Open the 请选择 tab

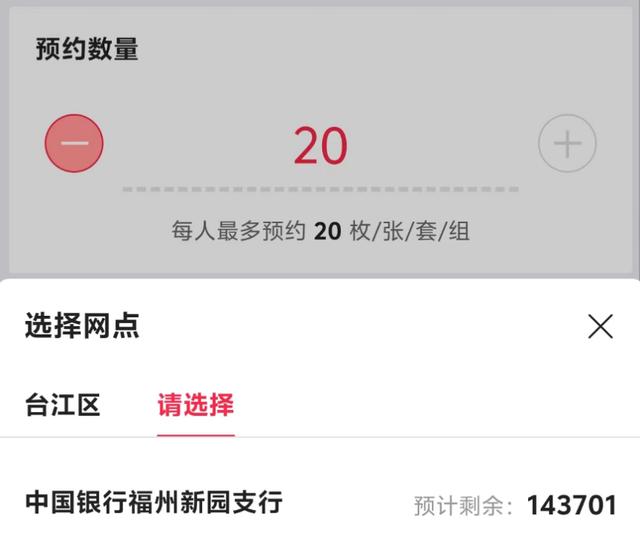(x=196, y=405)
